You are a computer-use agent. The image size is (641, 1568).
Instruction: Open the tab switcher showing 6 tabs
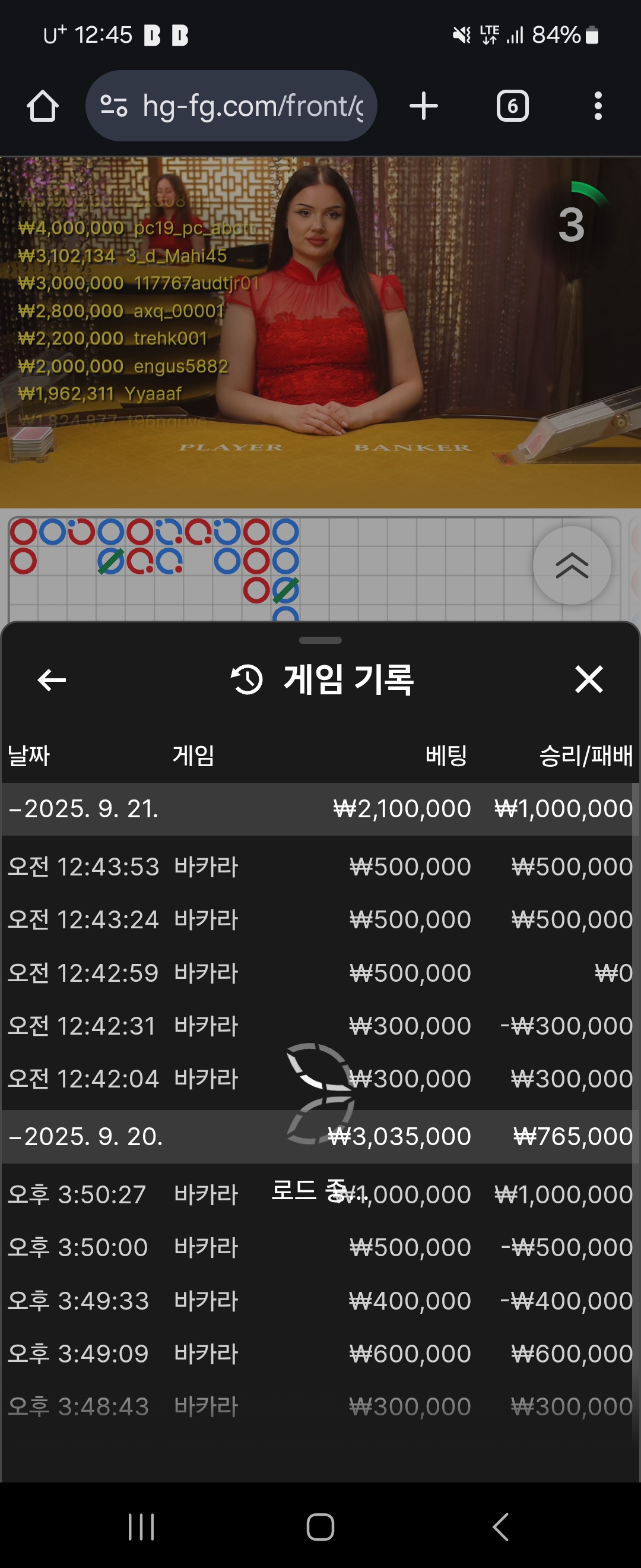512,106
